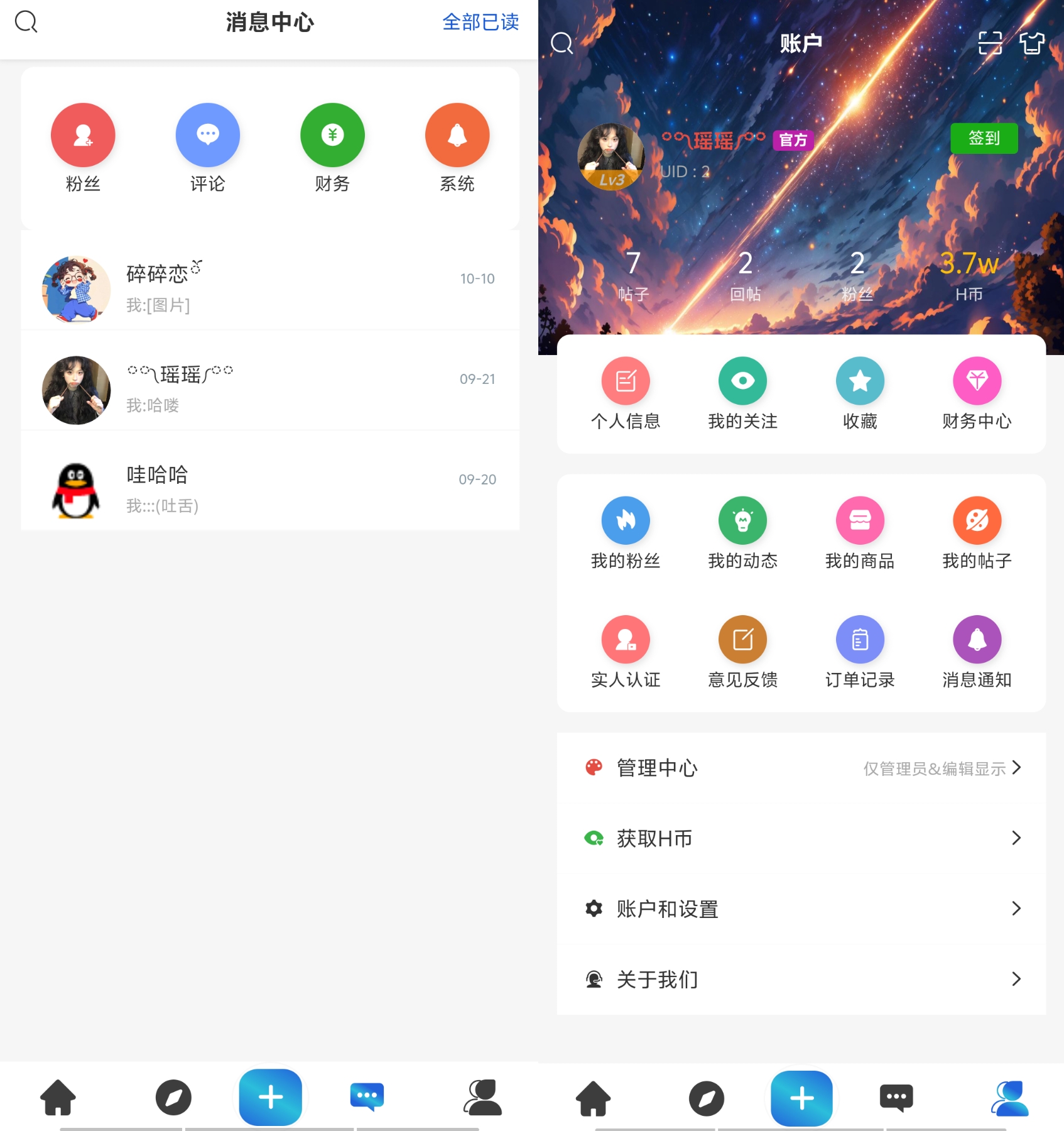The image size is (1064, 1131).
Task: Open the scan icon on 账户 header
Action: tap(990, 43)
